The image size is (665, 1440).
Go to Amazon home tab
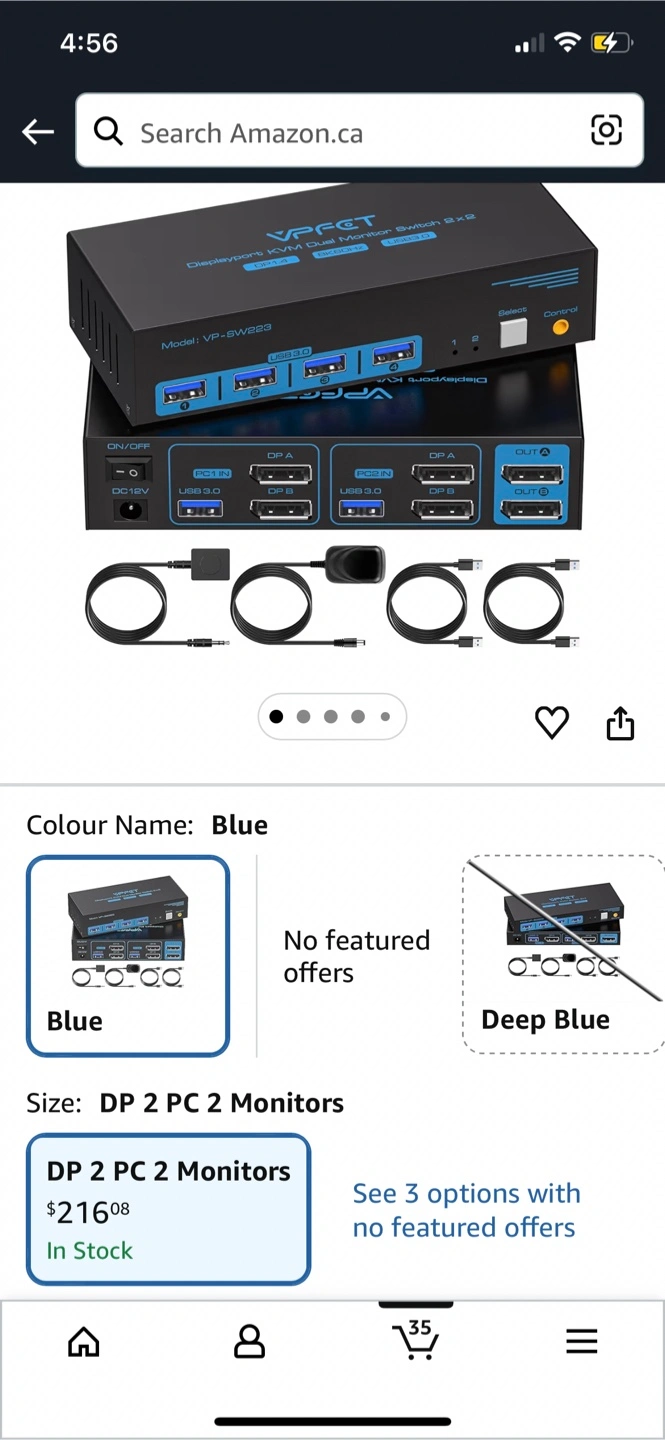84,1341
